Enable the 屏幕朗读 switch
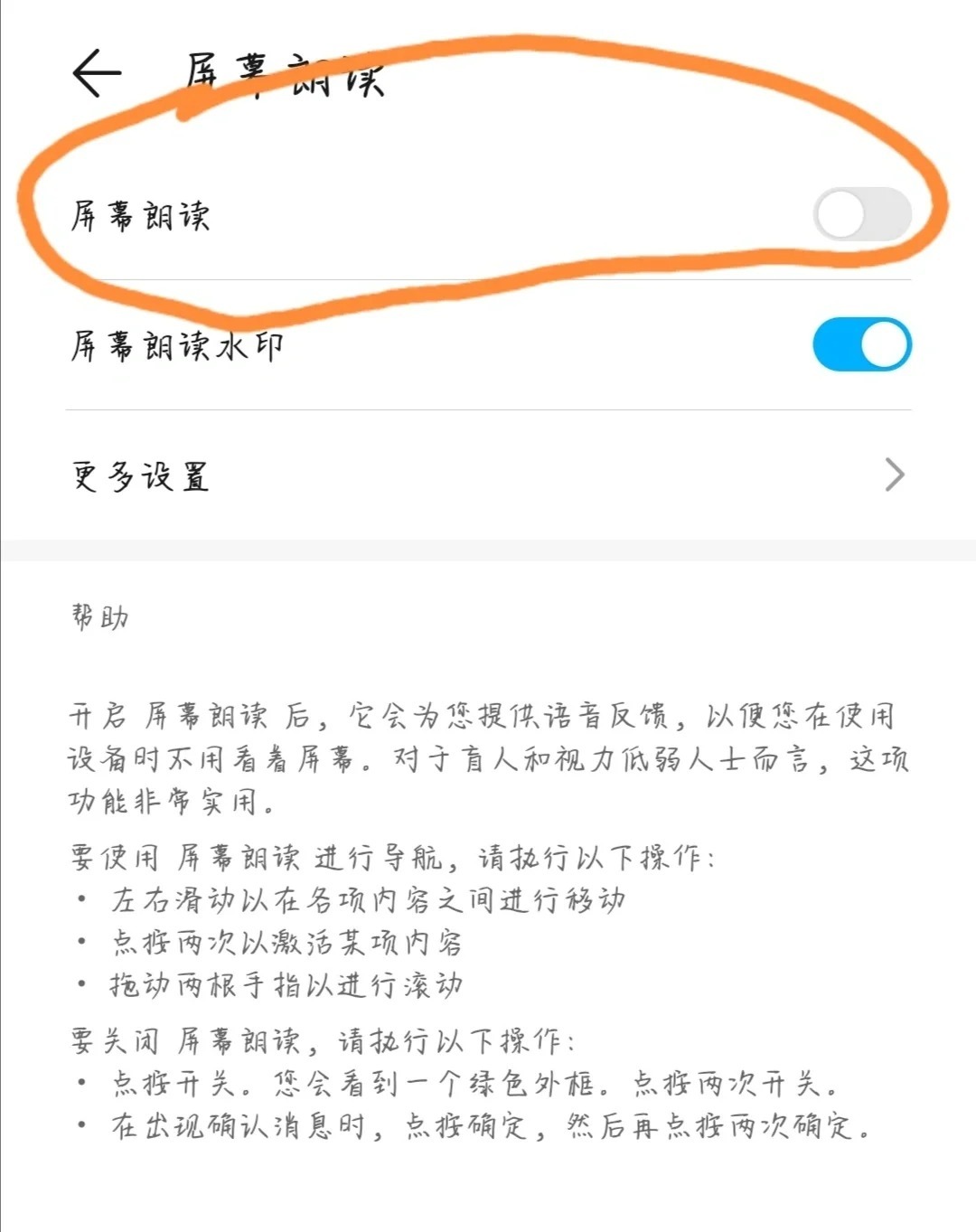 click(861, 215)
